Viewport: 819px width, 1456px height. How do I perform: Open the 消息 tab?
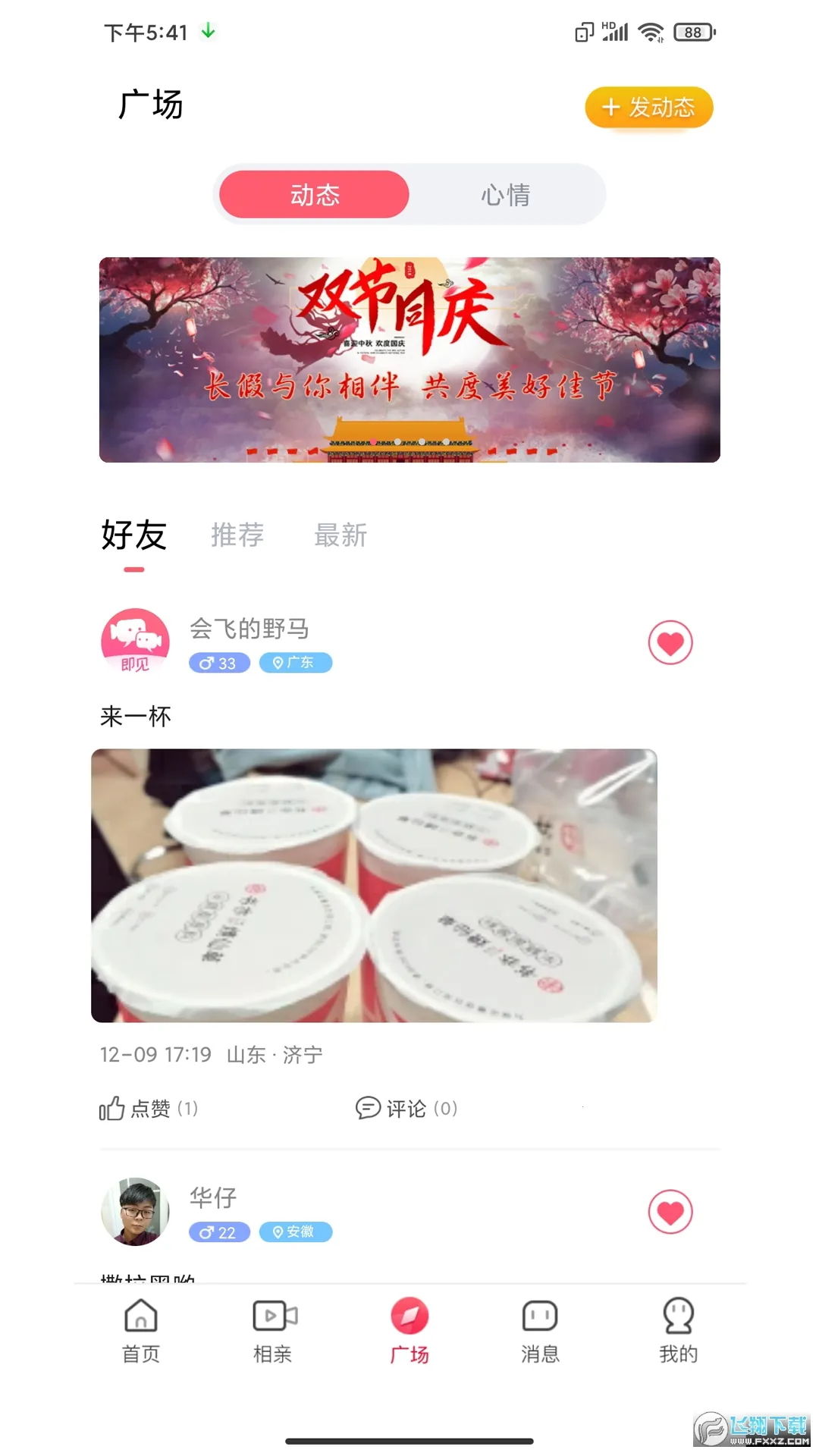tap(540, 1330)
